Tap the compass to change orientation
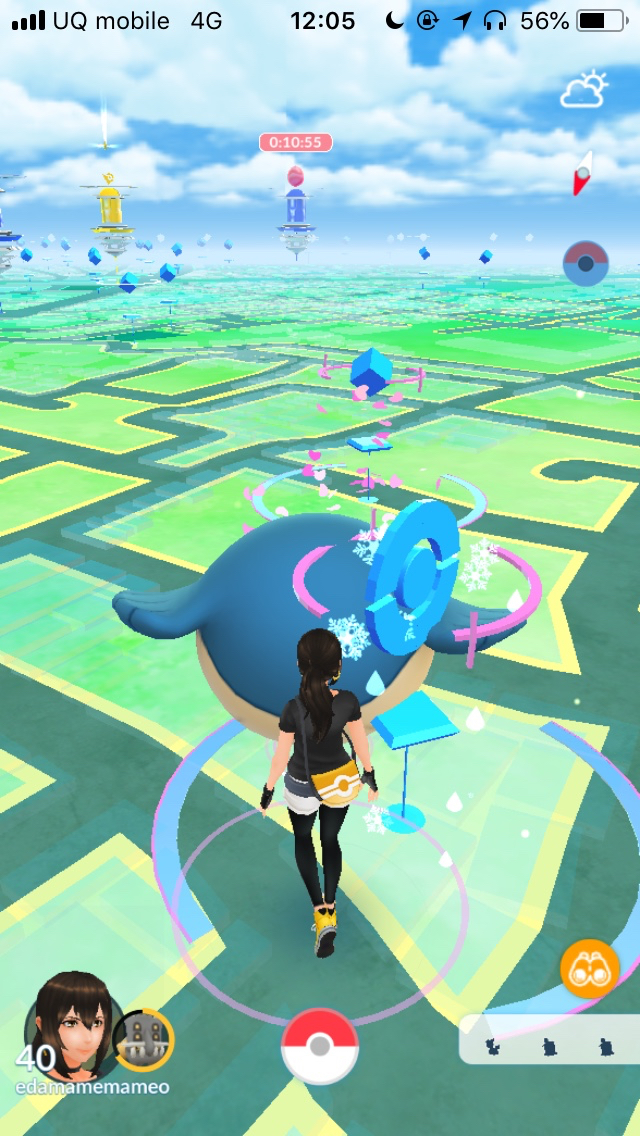The width and height of the screenshot is (640, 1136). 582,173
